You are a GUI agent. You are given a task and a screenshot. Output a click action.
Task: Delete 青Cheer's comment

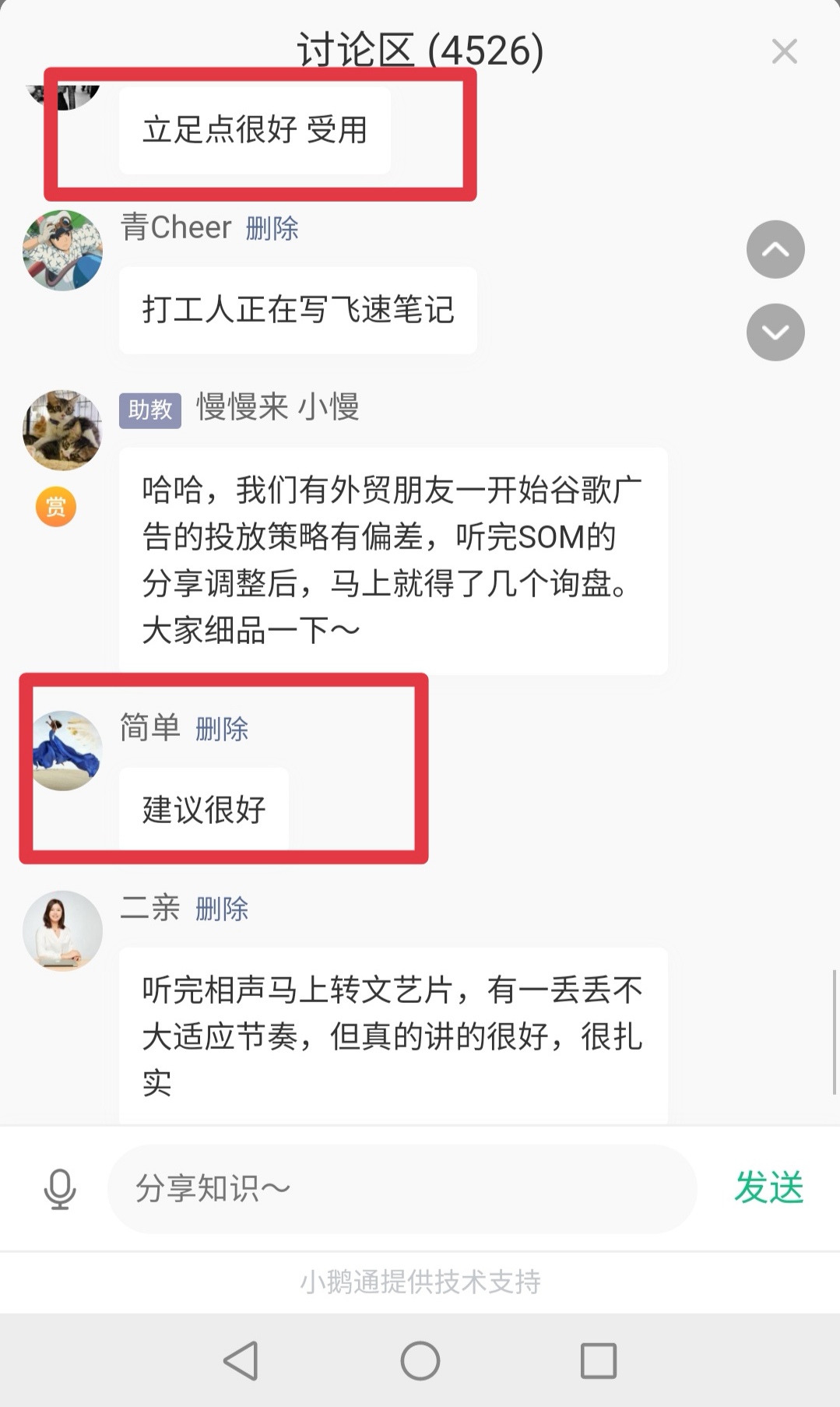272,228
